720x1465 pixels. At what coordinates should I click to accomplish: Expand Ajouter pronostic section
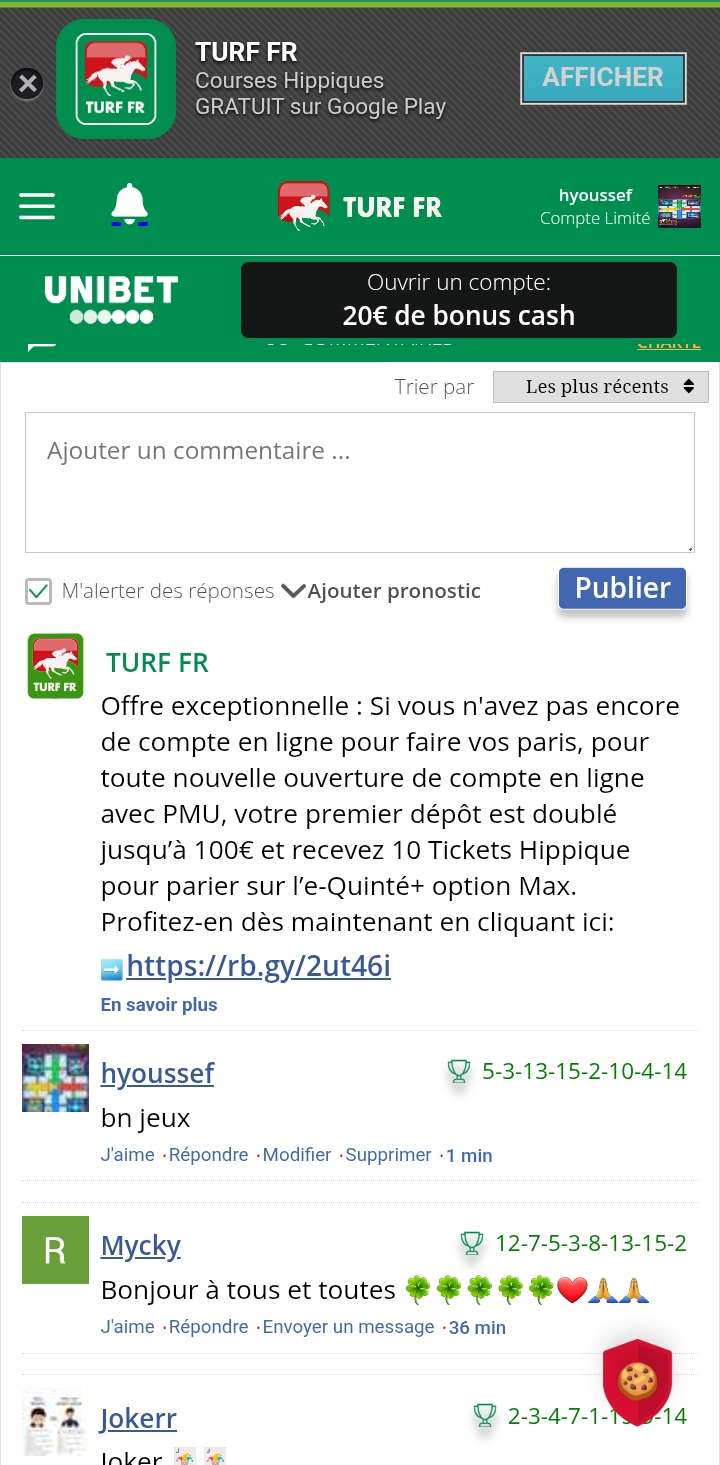(381, 591)
